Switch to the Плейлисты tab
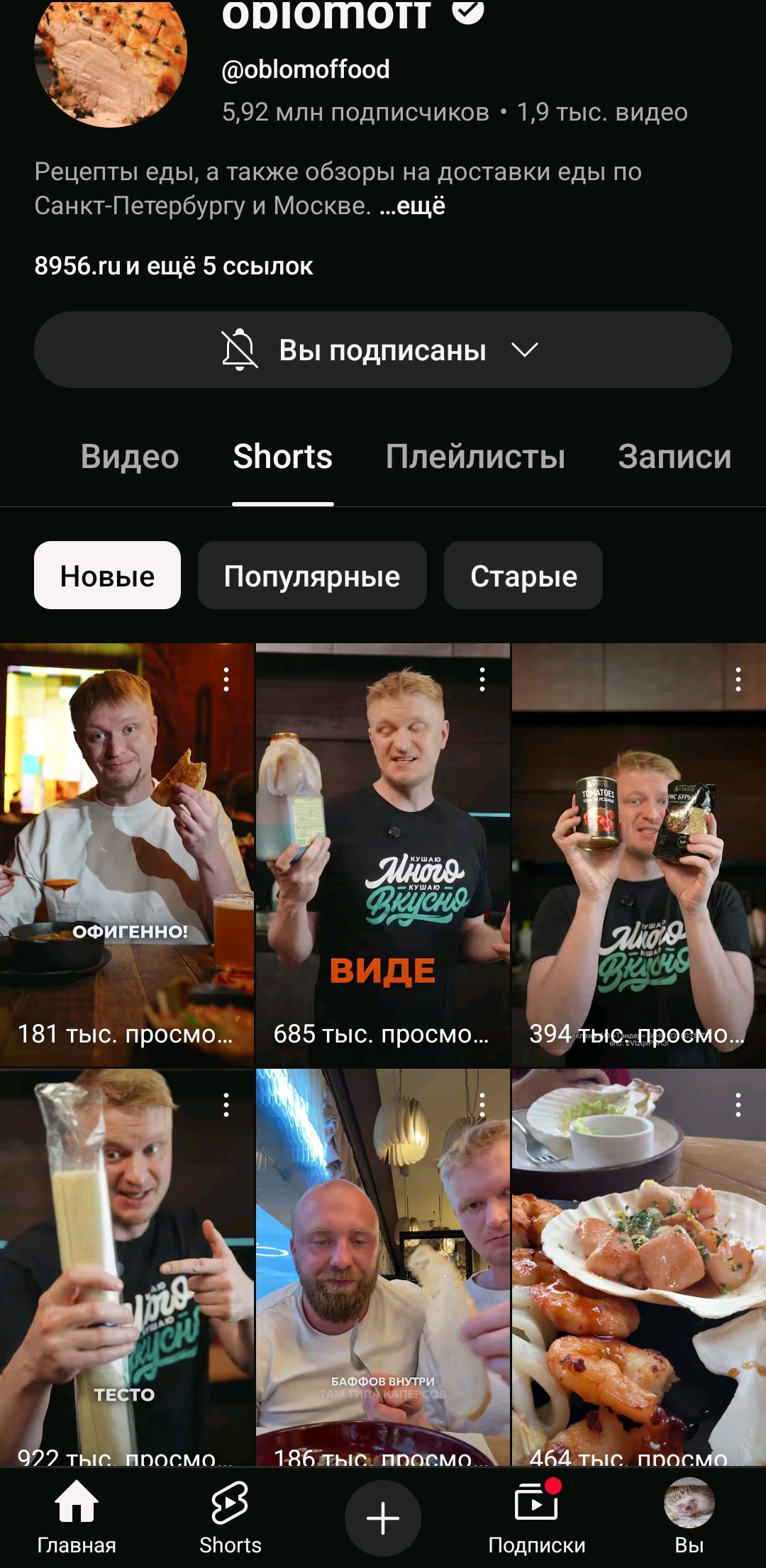The height and width of the screenshot is (1568, 766). 475,457
